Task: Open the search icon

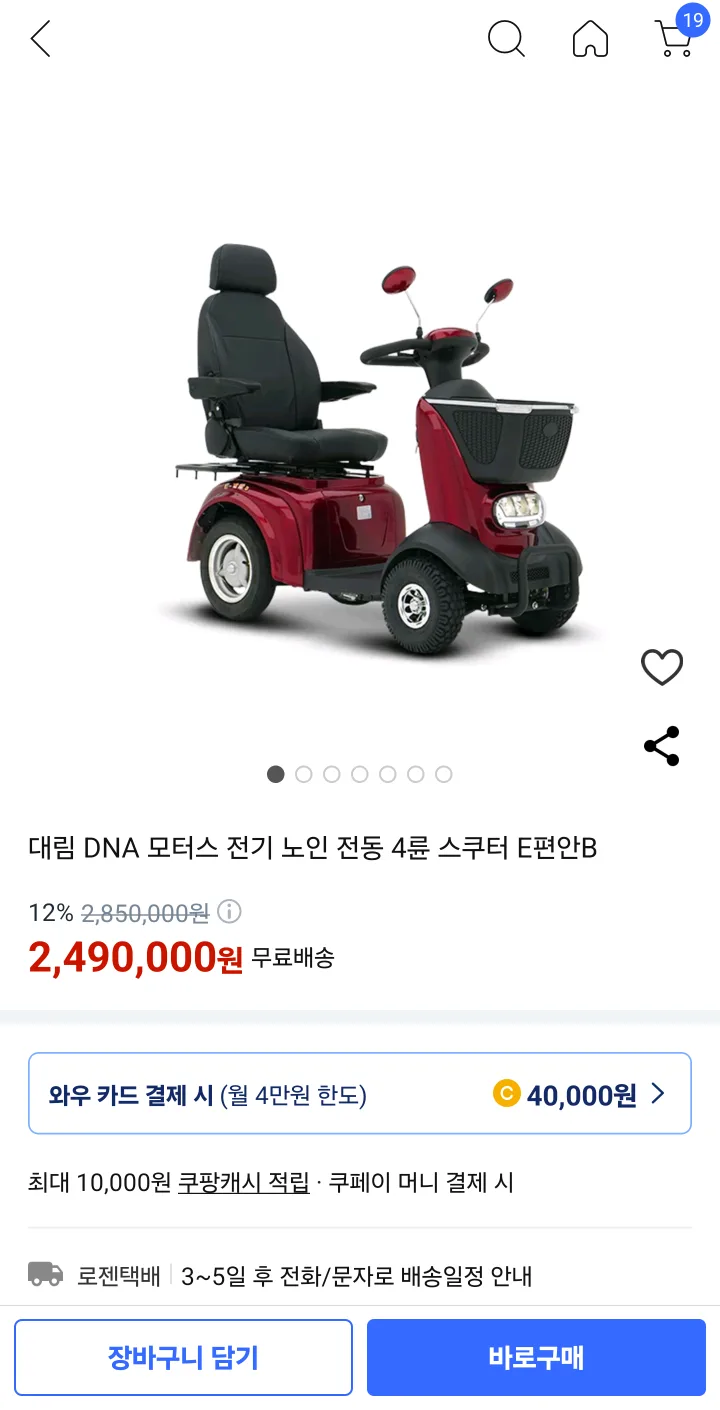Action: click(x=507, y=40)
